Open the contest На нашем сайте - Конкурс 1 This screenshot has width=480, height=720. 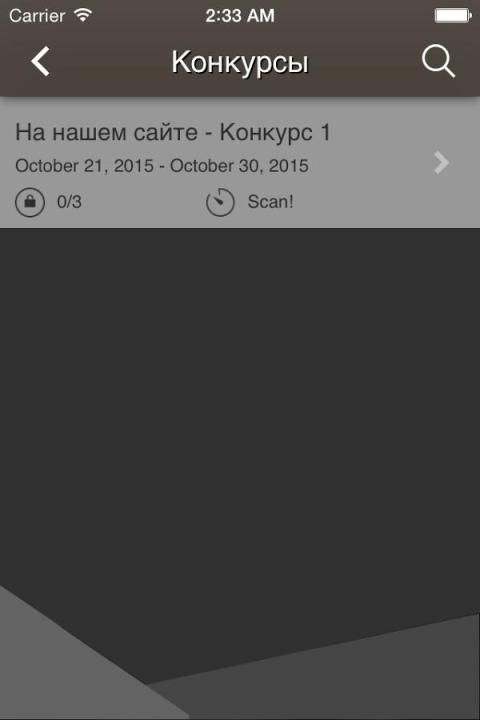tap(240, 163)
